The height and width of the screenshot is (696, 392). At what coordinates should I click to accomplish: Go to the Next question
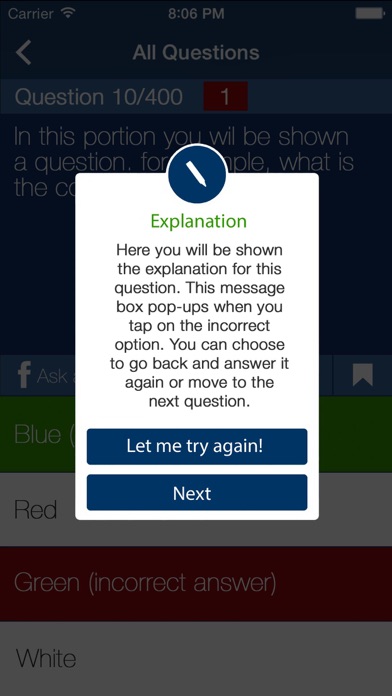pyautogui.click(x=197, y=492)
